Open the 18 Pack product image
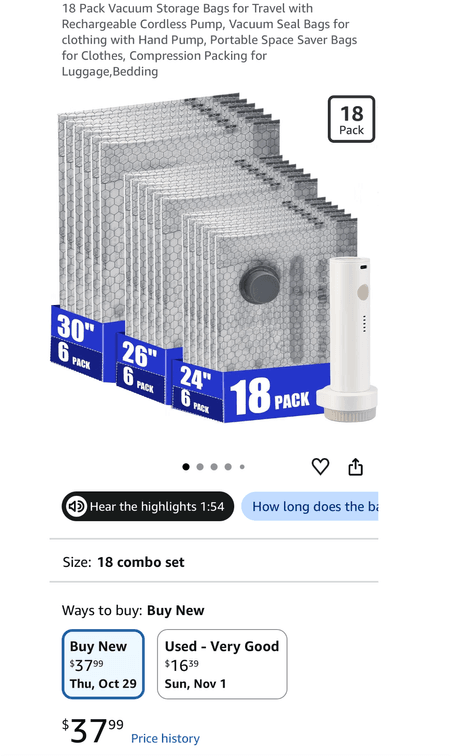The height and width of the screenshot is (756, 452). click(214, 258)
